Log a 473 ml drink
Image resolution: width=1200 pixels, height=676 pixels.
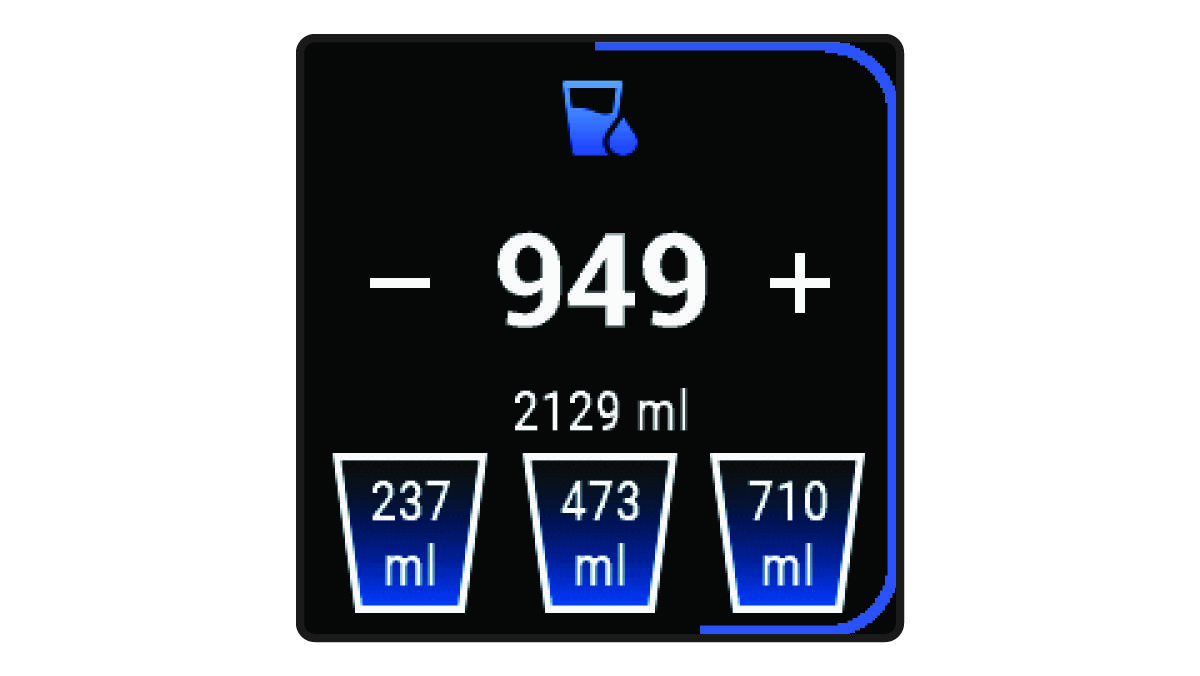click(x=599, y=532)
